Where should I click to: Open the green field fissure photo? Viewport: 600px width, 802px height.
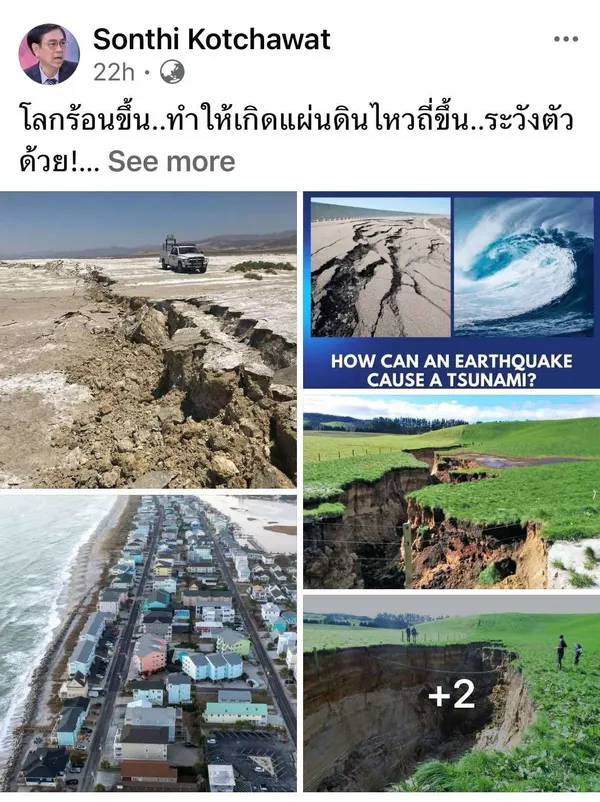(451, 490)
